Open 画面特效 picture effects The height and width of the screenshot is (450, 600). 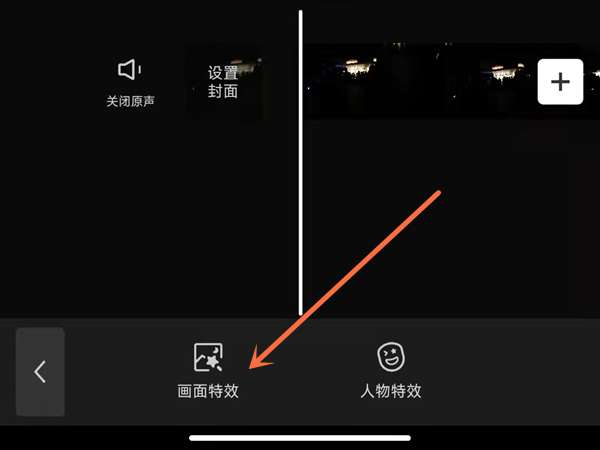click(208, 370)
